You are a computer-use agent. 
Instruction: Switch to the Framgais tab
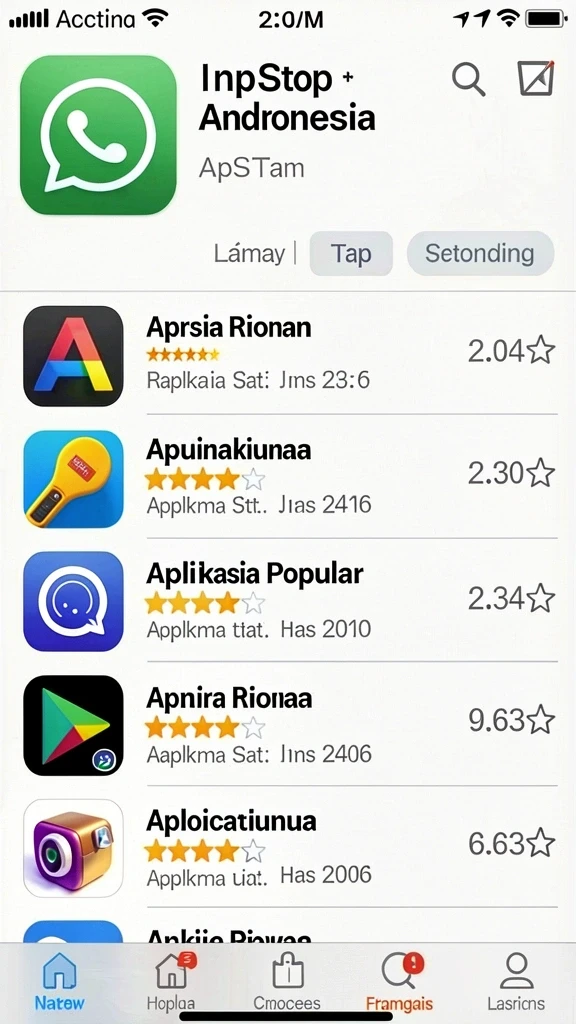point(400,982)
